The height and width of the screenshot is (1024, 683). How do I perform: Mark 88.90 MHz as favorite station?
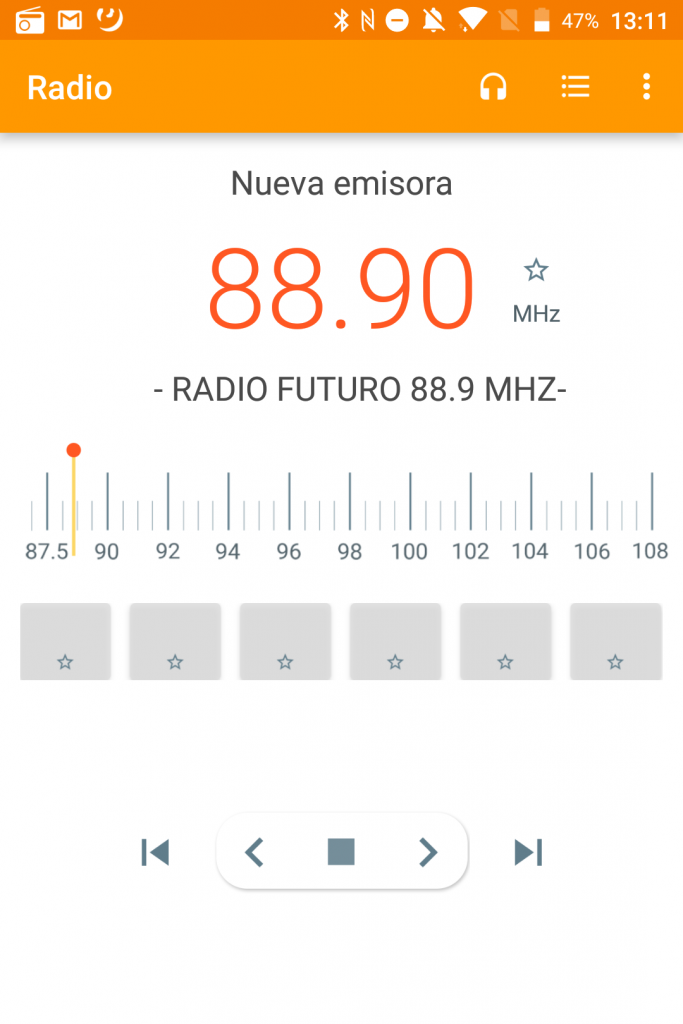pos(537,270)
